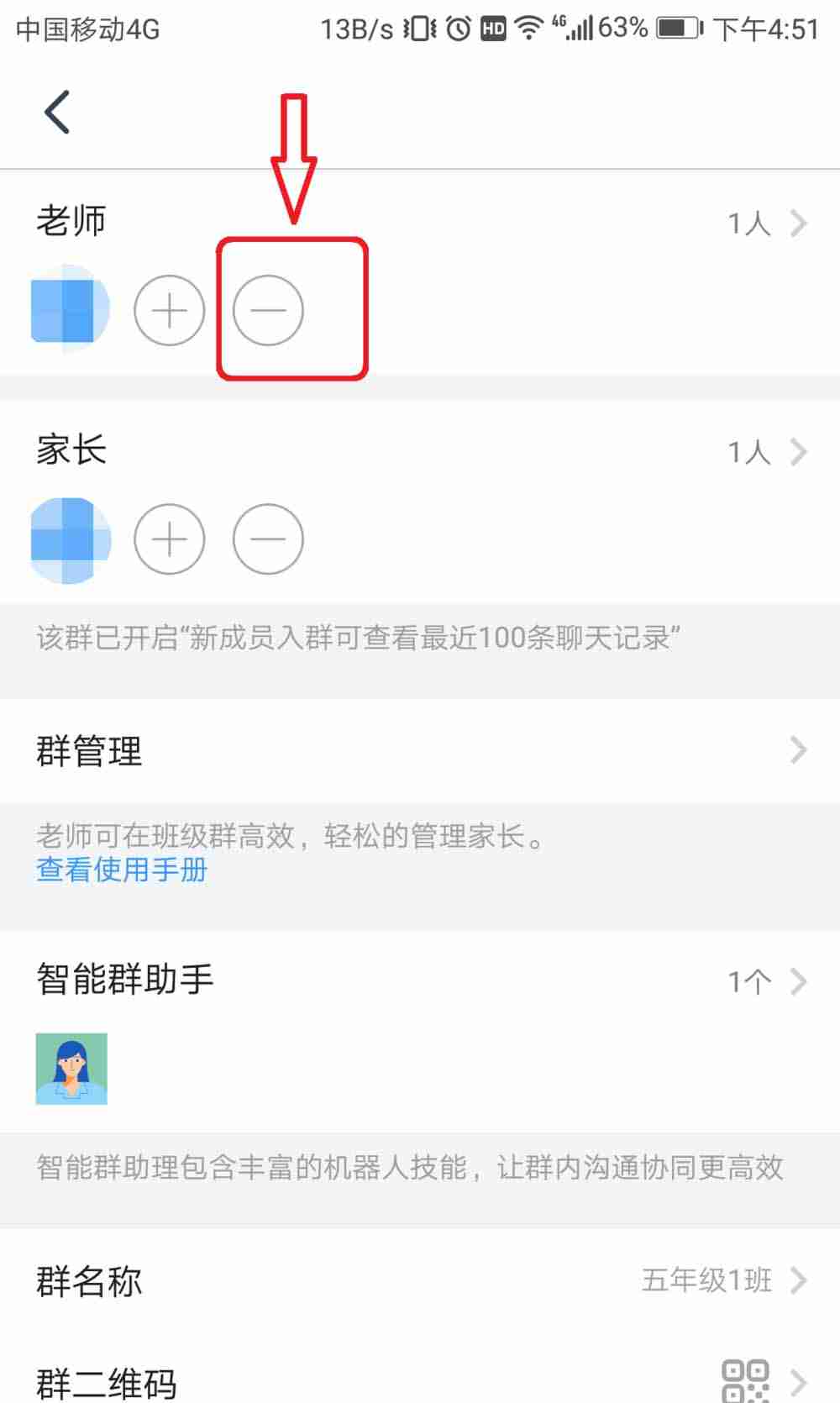Click the smart assistant avatar
The height and width of the screenshot is (1403, 840).
pyautogui.click(x=71, y=1069)
